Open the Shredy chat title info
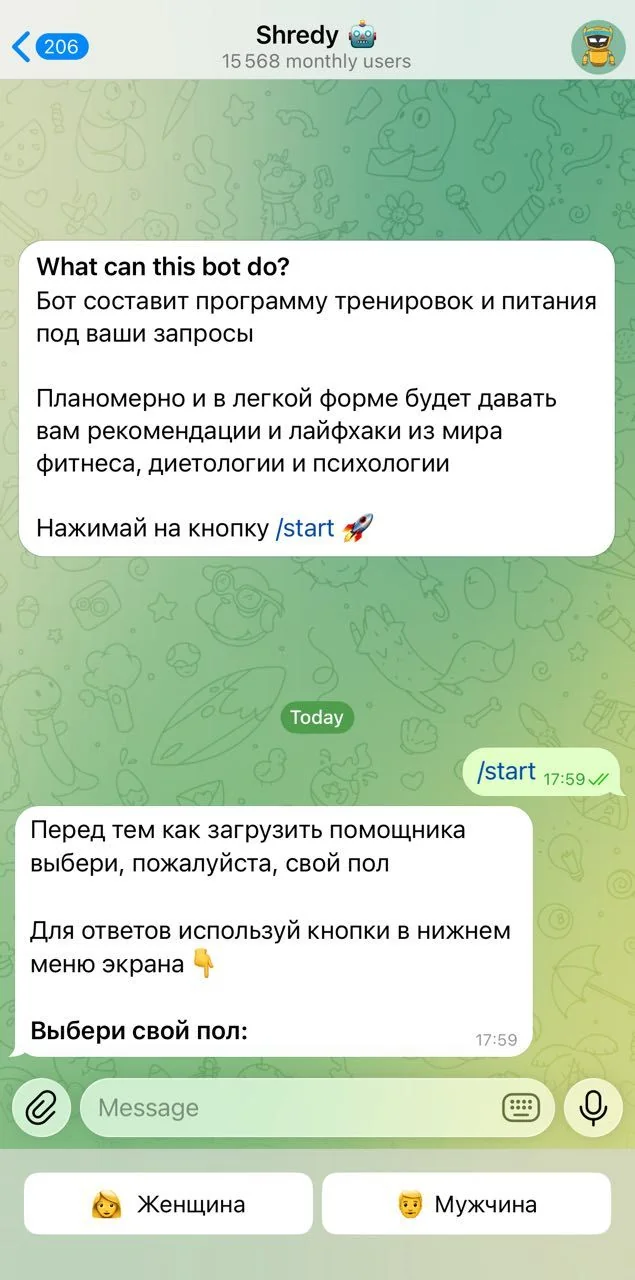This screenshot has height=1280, width=635. tap(316, 47)
